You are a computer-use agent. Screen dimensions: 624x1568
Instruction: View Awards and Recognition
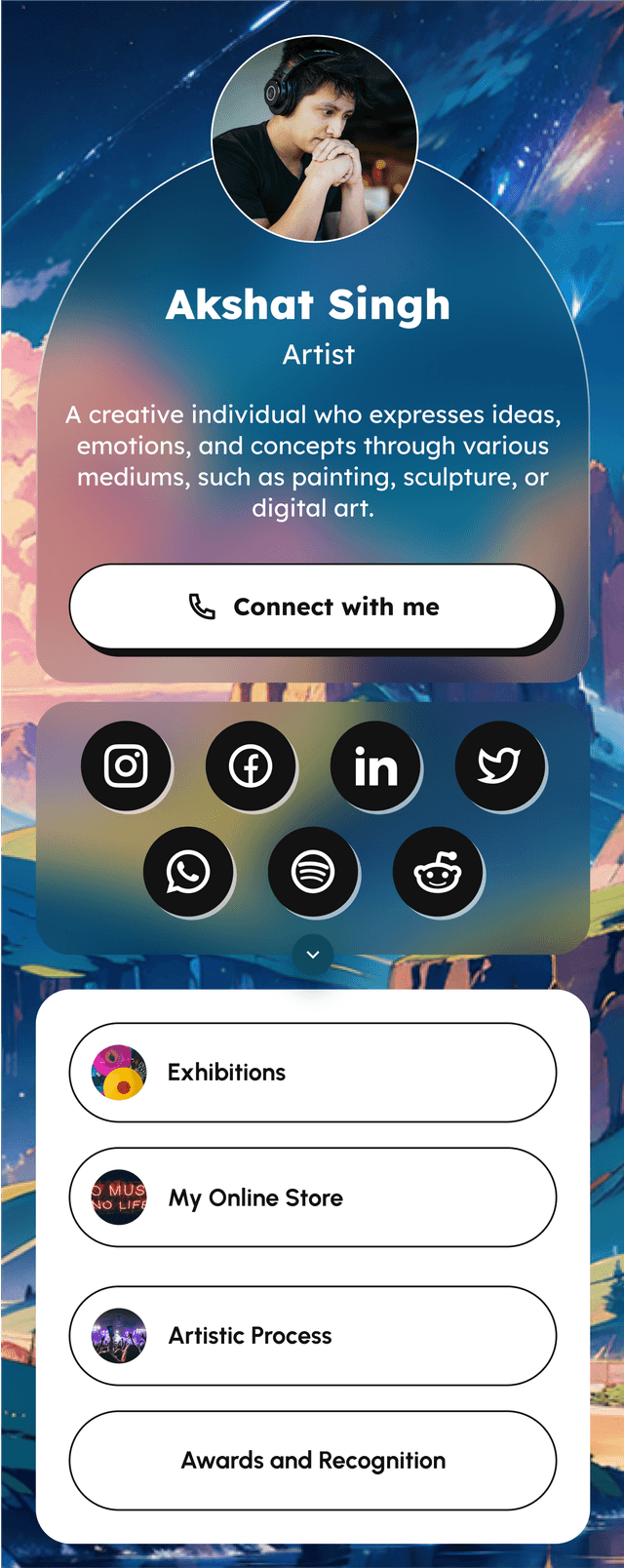(x=312, y=1461)
